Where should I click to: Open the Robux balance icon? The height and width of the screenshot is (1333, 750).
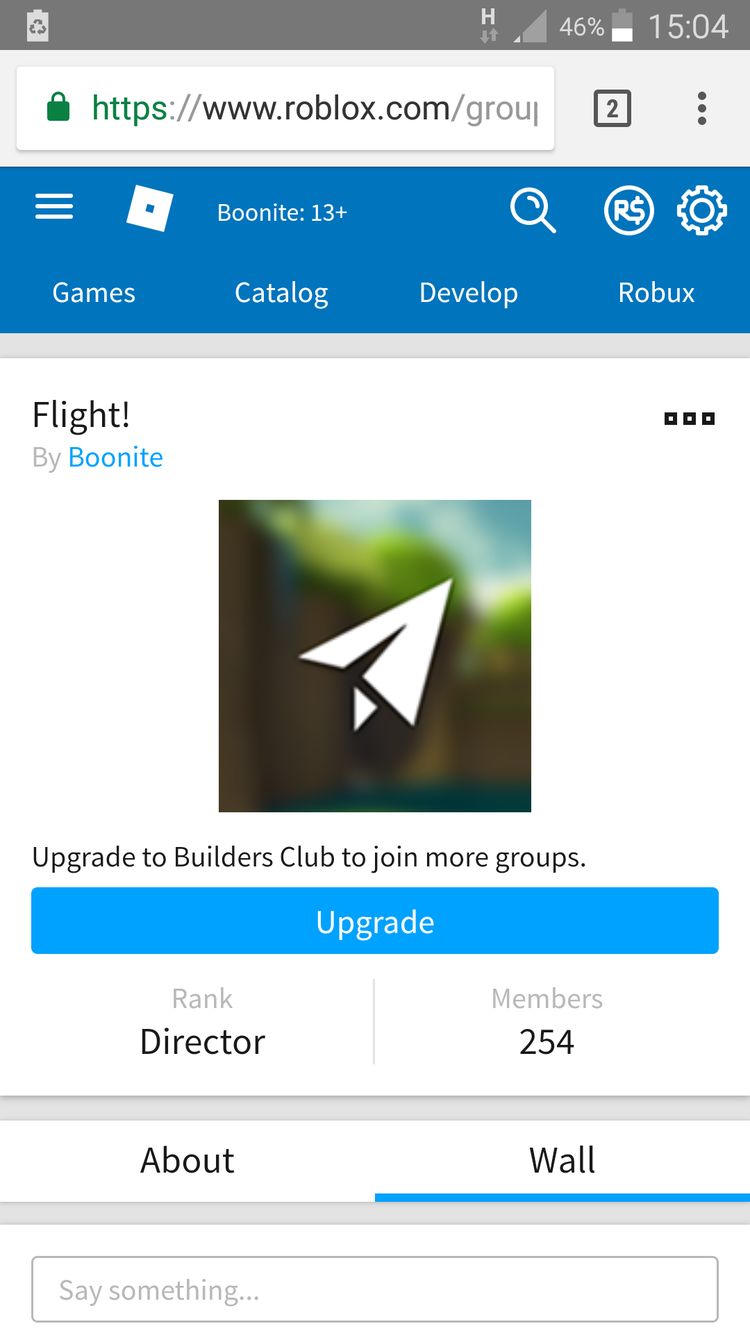[x=629, y=211]
